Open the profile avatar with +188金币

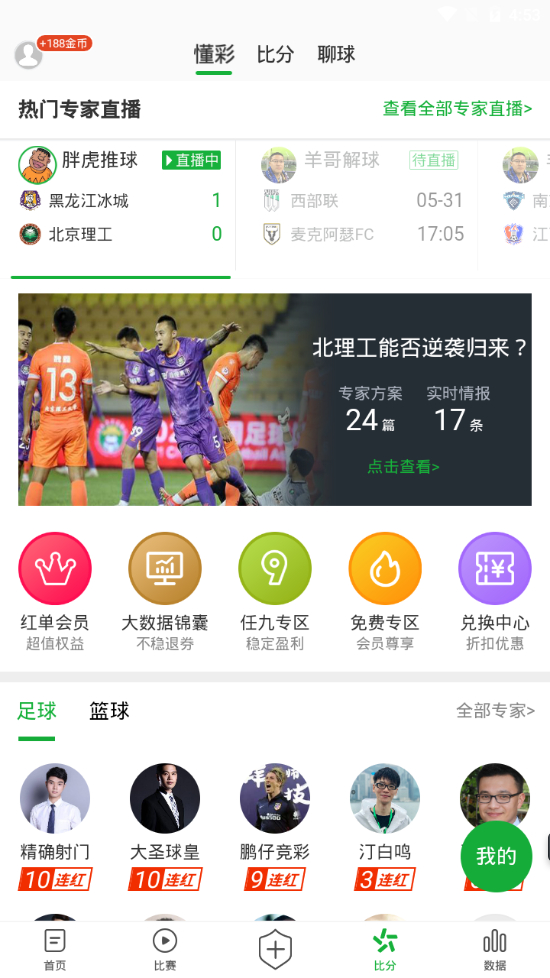tap(29, 54)
